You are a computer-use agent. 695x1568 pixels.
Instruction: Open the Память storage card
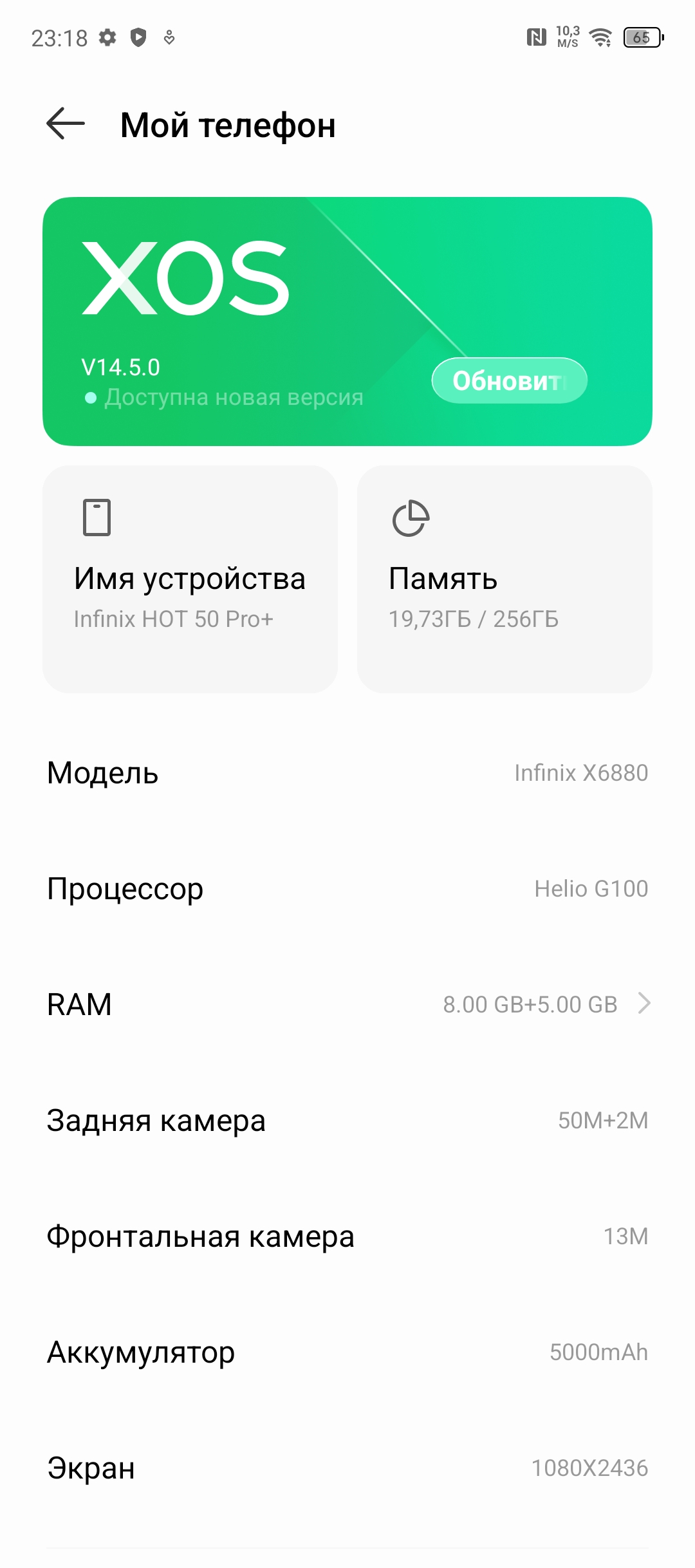tap(505, 579)
